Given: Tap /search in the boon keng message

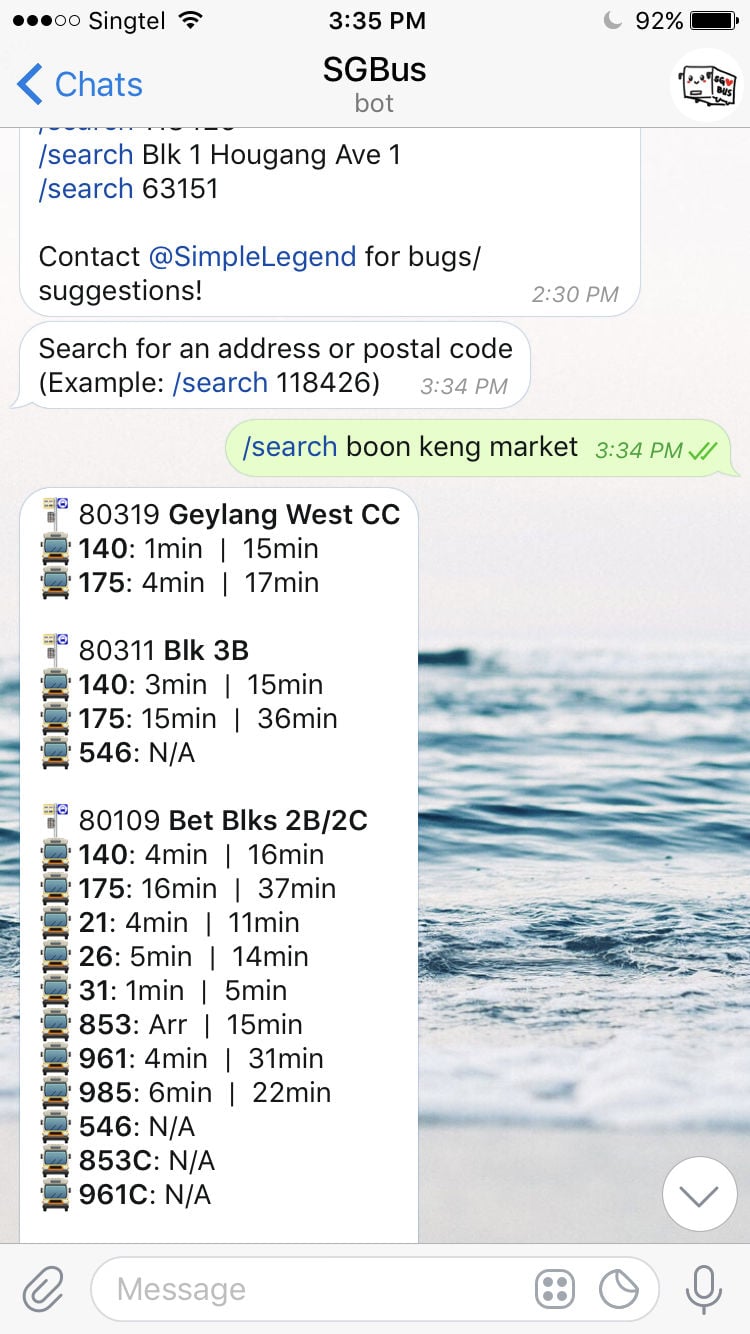Looking at the screenshot, I should [x=290, y=447].
